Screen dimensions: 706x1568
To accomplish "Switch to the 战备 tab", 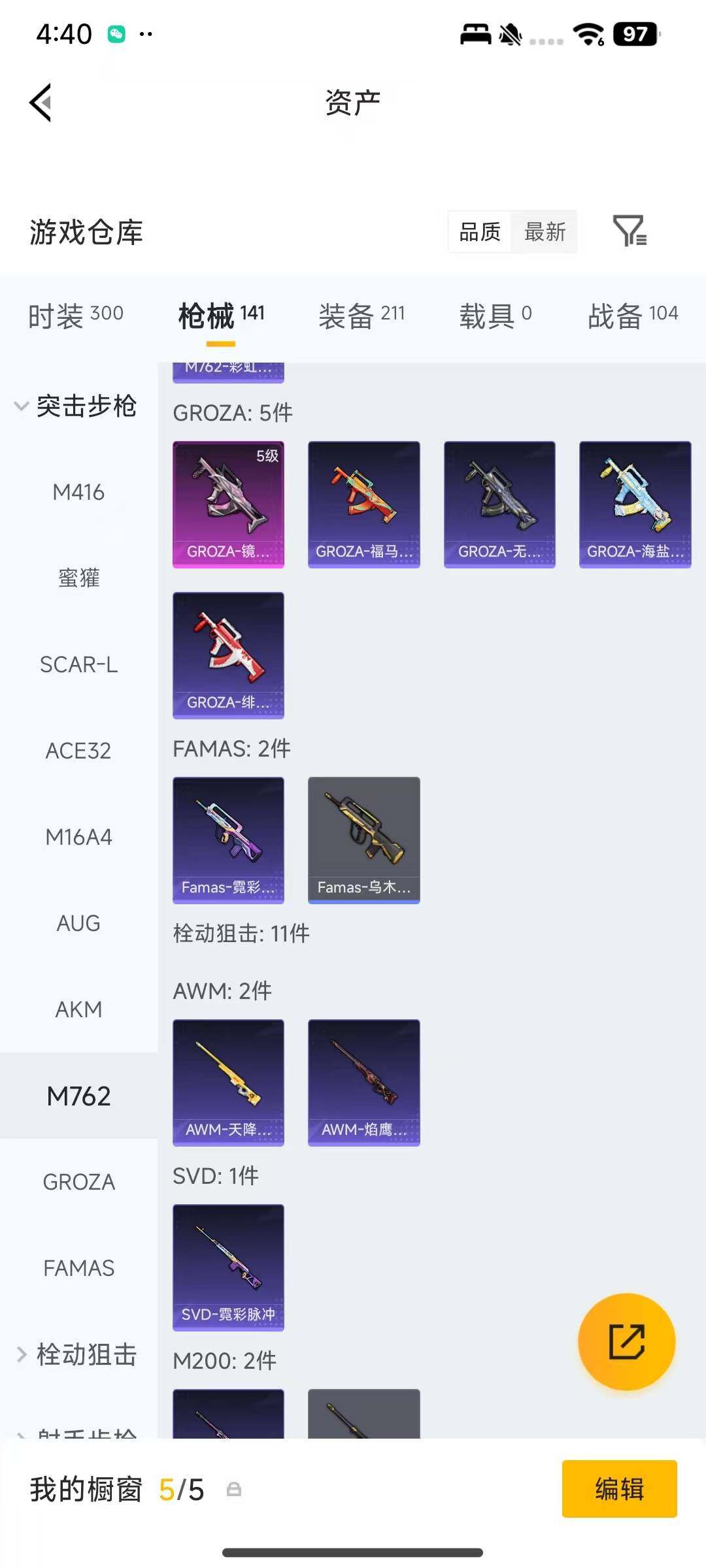I will coord(632,316).
